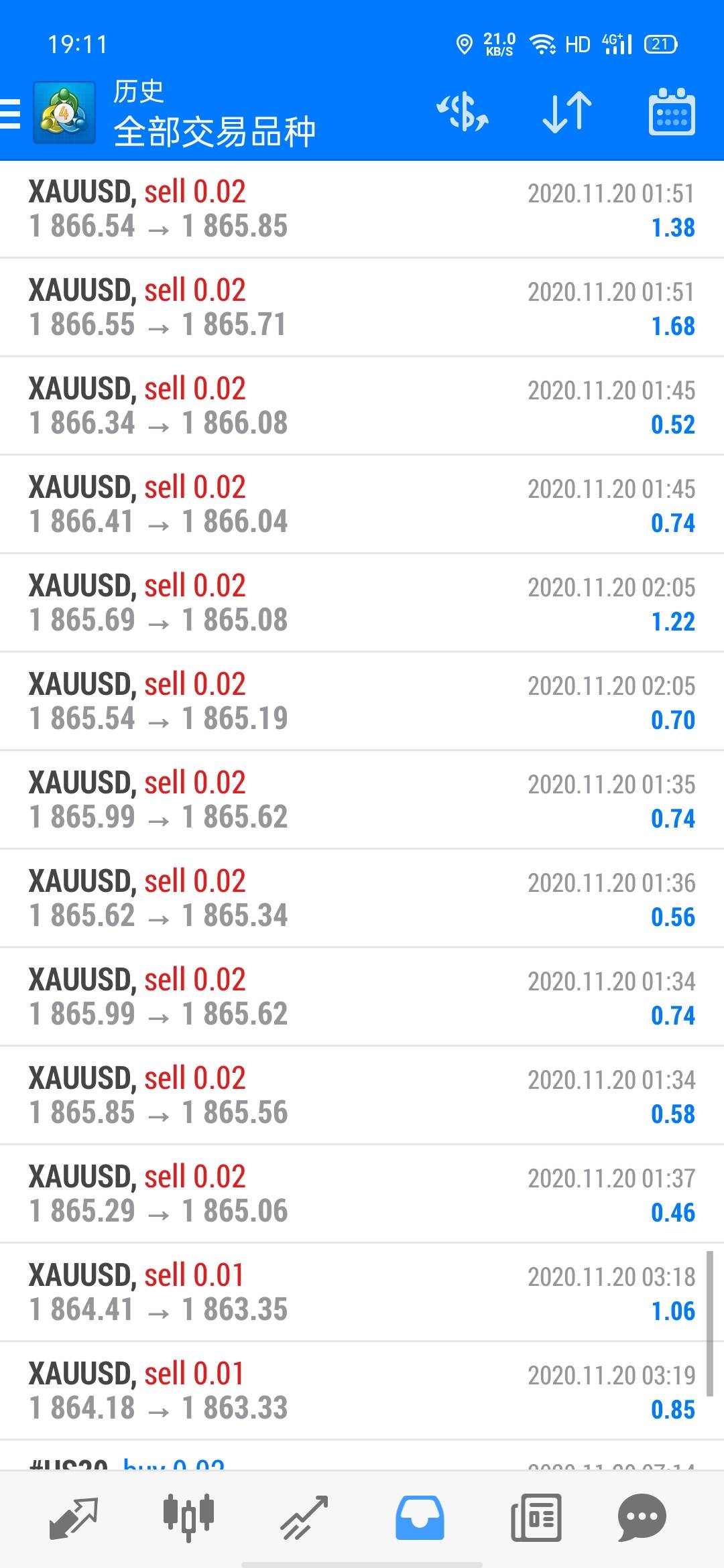The width and height of the screenshot is (724, 1568).
Task: Go to the Trade tab
Action: click(304, 1518)
